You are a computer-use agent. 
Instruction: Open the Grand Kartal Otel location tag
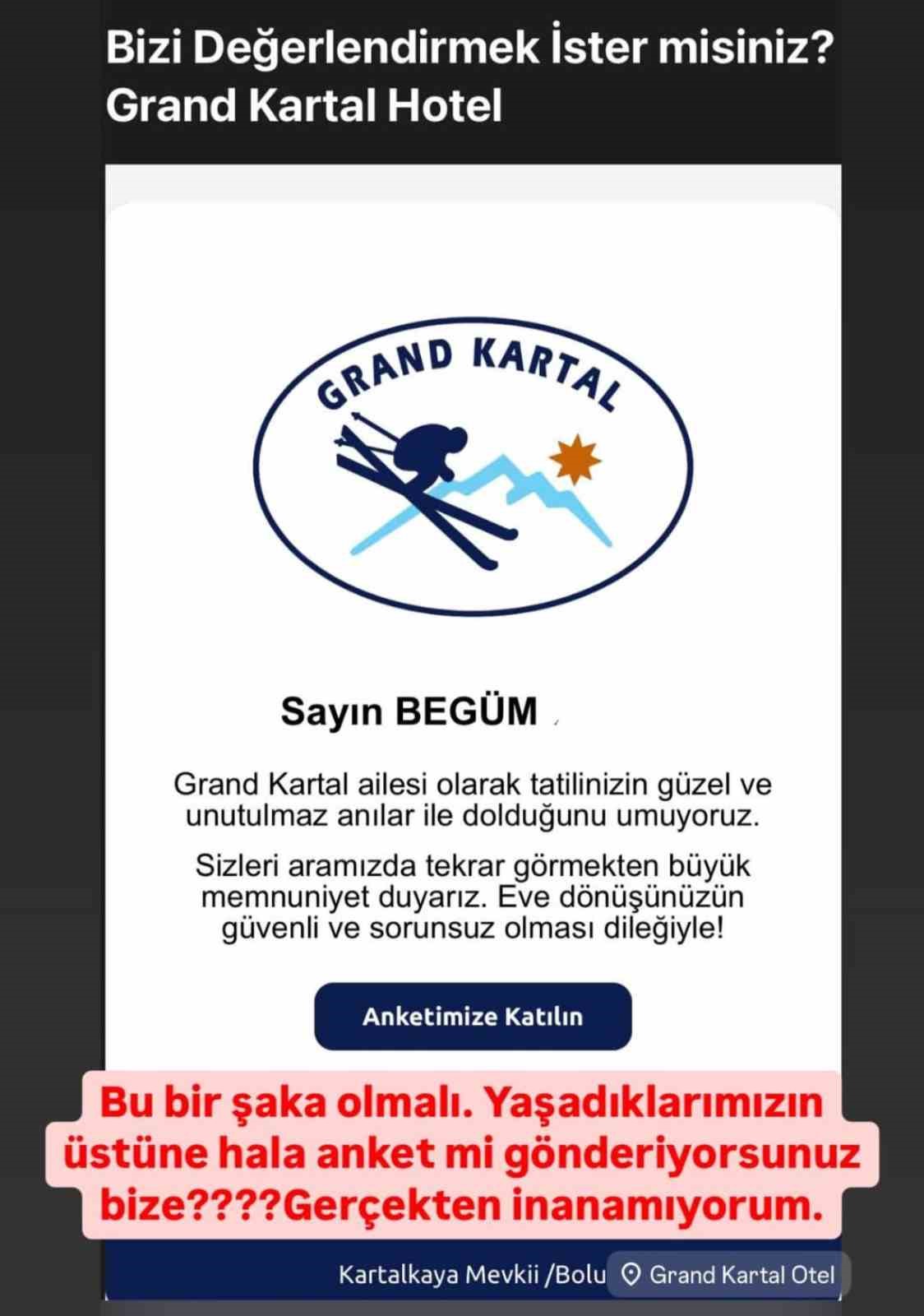point(732,1276)
